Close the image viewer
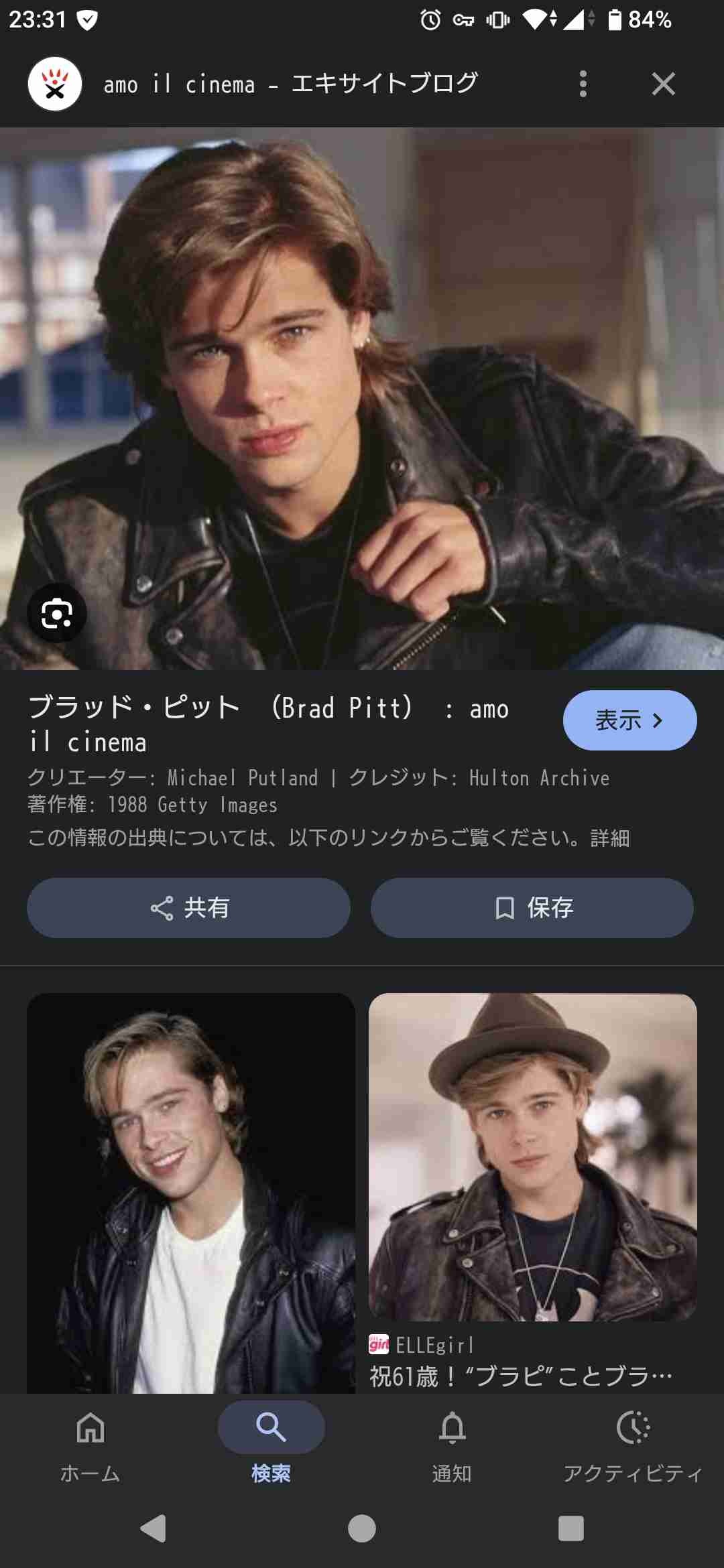This screenshot has width=724, height=1568. pyautogui.click(x=663, y=84)
